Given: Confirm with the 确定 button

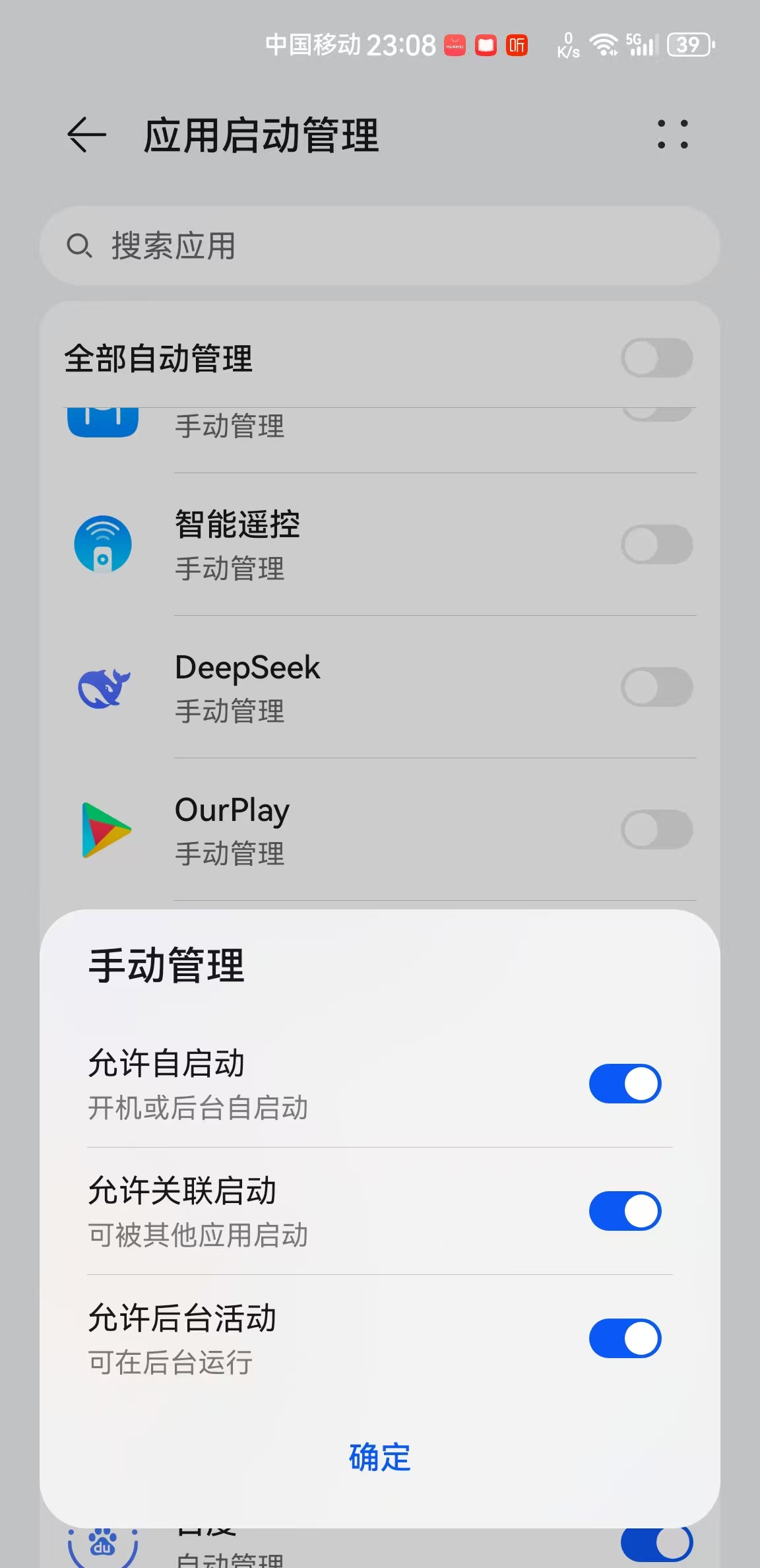Looking at the screenshot, I should 379,1457.
